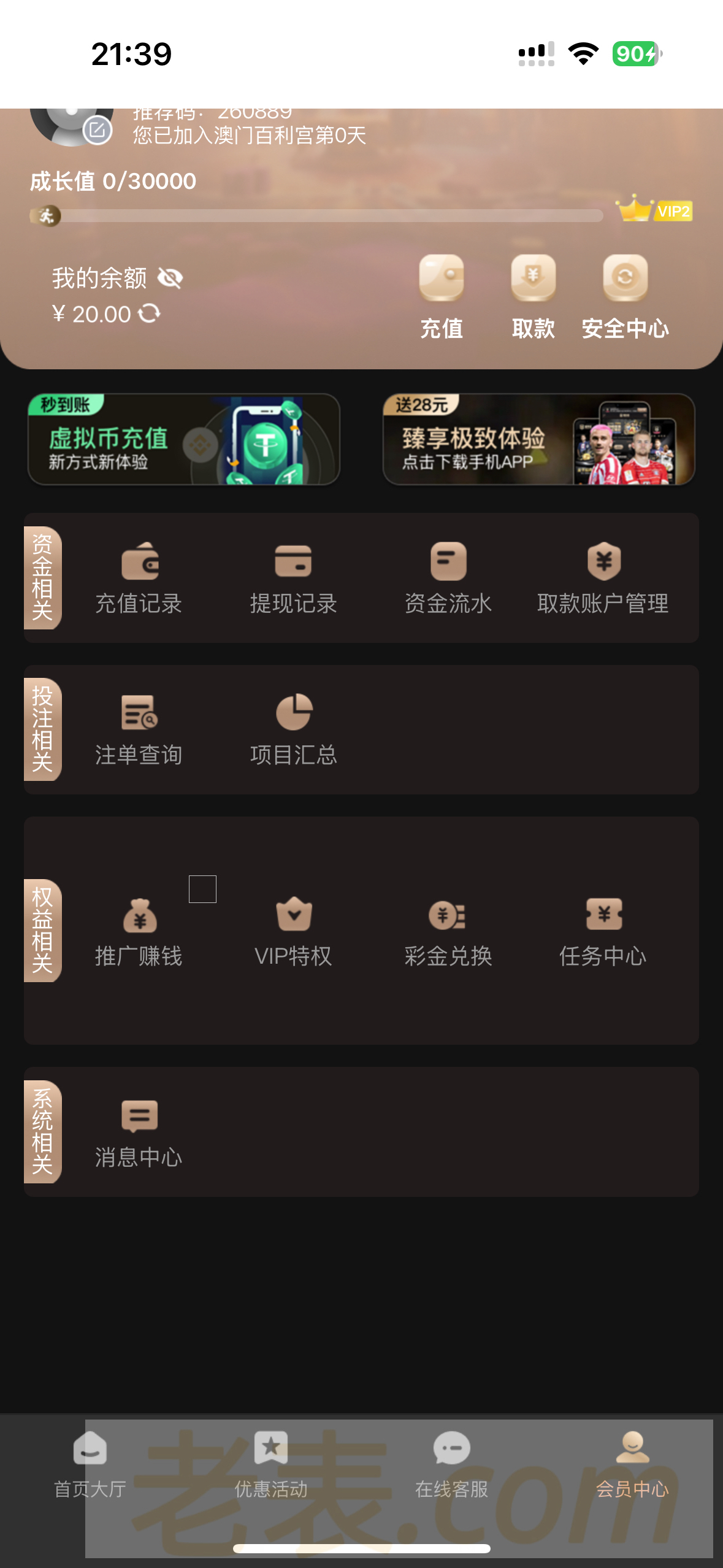Open 安全中心
The image size is (723, 1568).
tap(625, 296)
